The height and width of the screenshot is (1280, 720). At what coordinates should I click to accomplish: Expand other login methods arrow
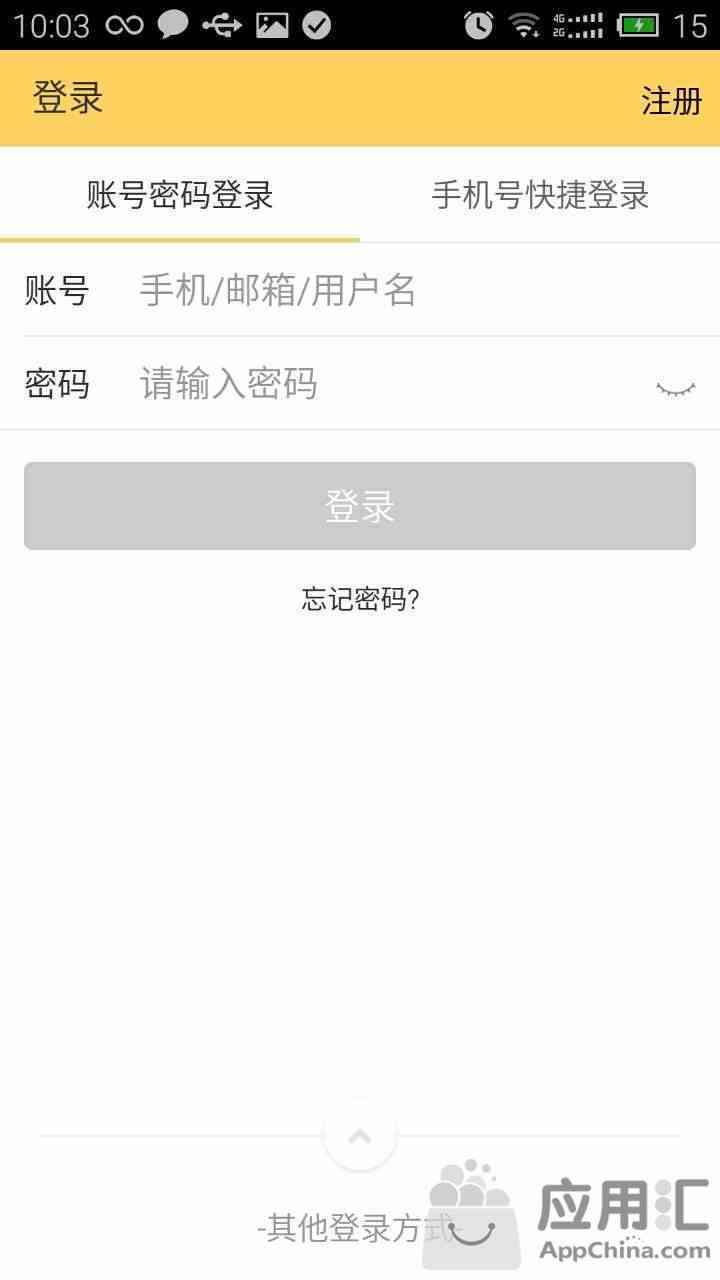click(360, 1135)
